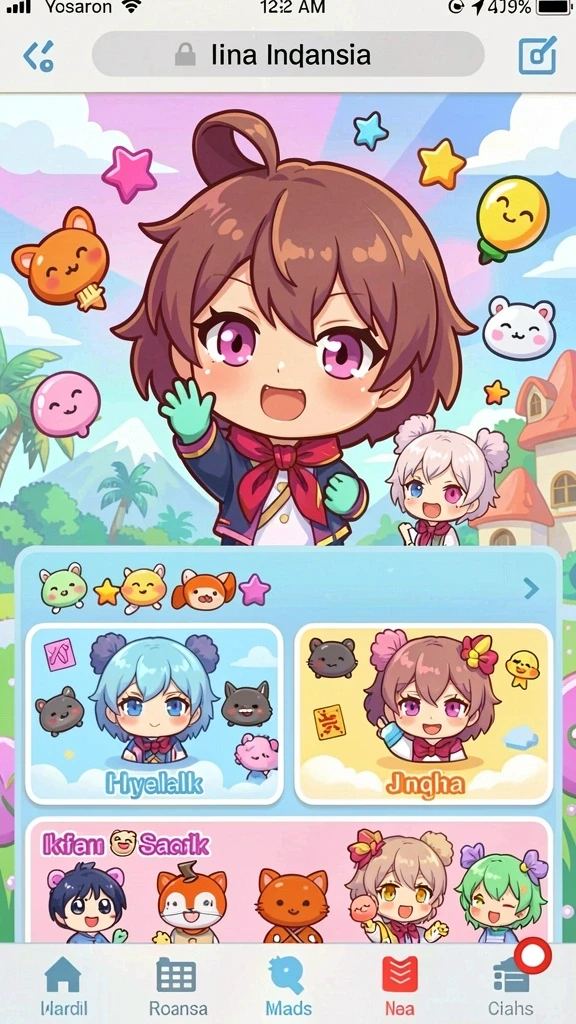Screen dimensions: 576x1024
Task: Open the compose icon in the top bar
Action: [537, 56]
